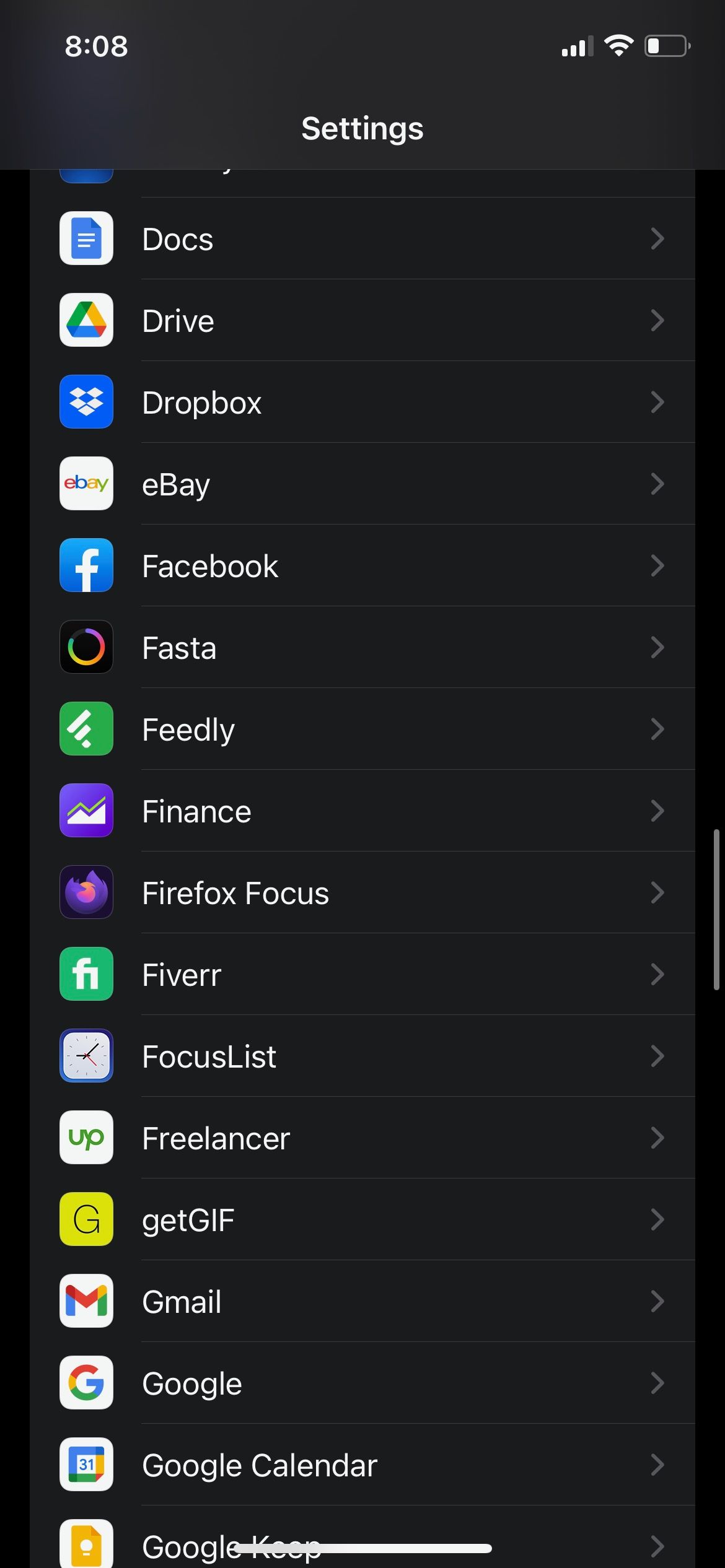725x1568 pixels.
Task: Open Google Calendar settings
Action: pyautogui.click(x=362, y=1465)
